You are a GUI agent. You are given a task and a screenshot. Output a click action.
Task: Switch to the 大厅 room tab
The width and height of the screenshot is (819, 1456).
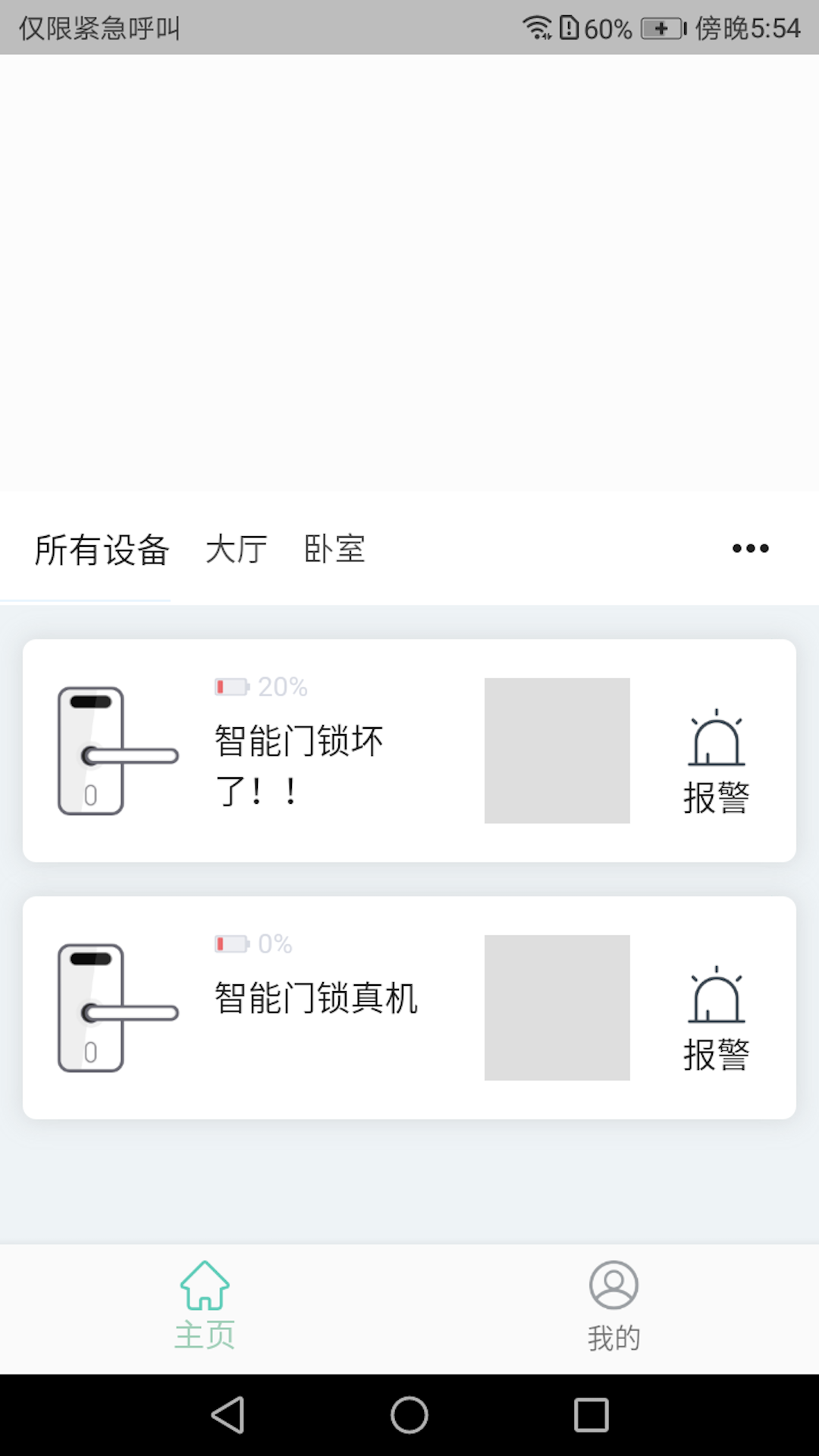(236, 549)
